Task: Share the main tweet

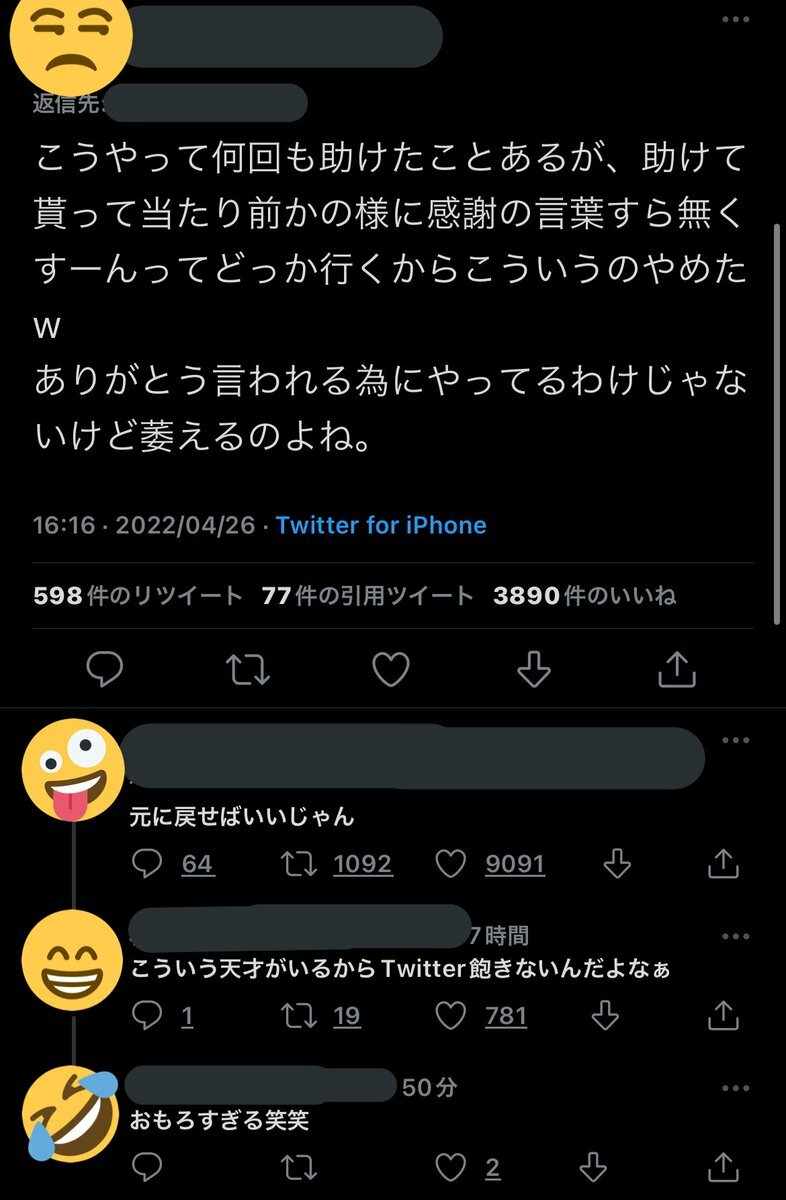Action: [677, 669]
